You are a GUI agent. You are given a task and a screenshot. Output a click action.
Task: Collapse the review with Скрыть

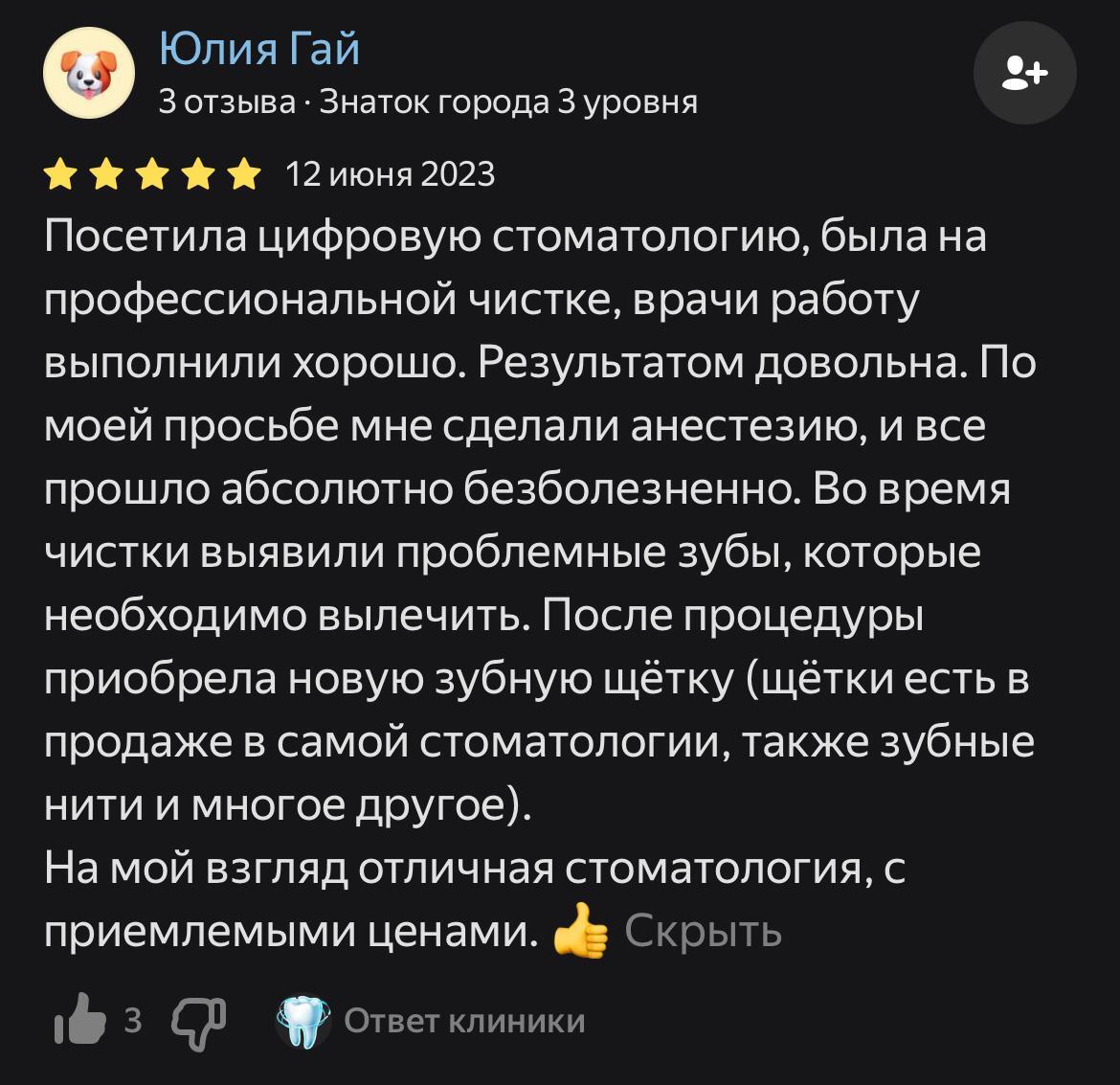pyautogui.click(x=703, y=930)
